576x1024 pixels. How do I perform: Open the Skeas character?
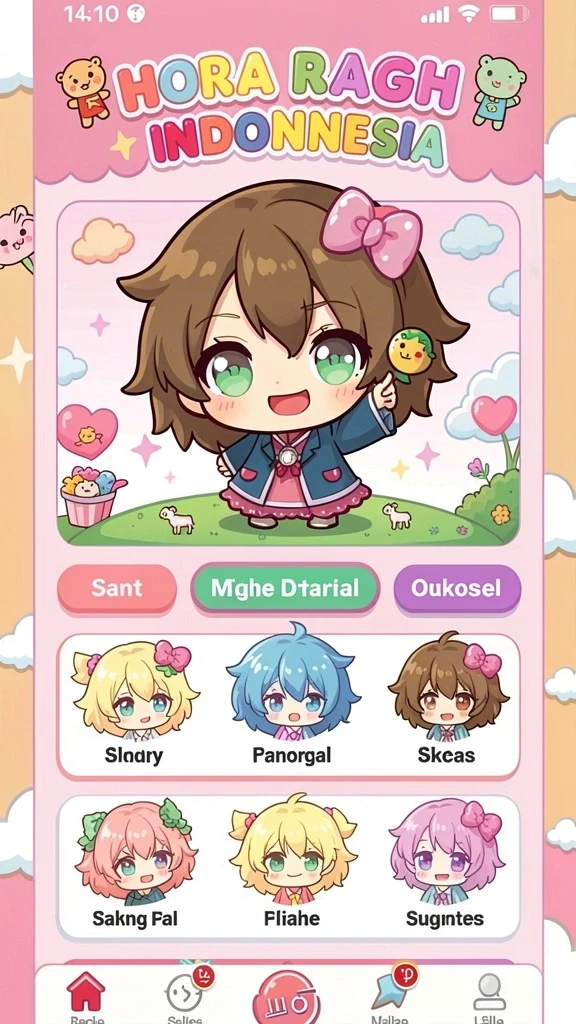tap(447, 702)
